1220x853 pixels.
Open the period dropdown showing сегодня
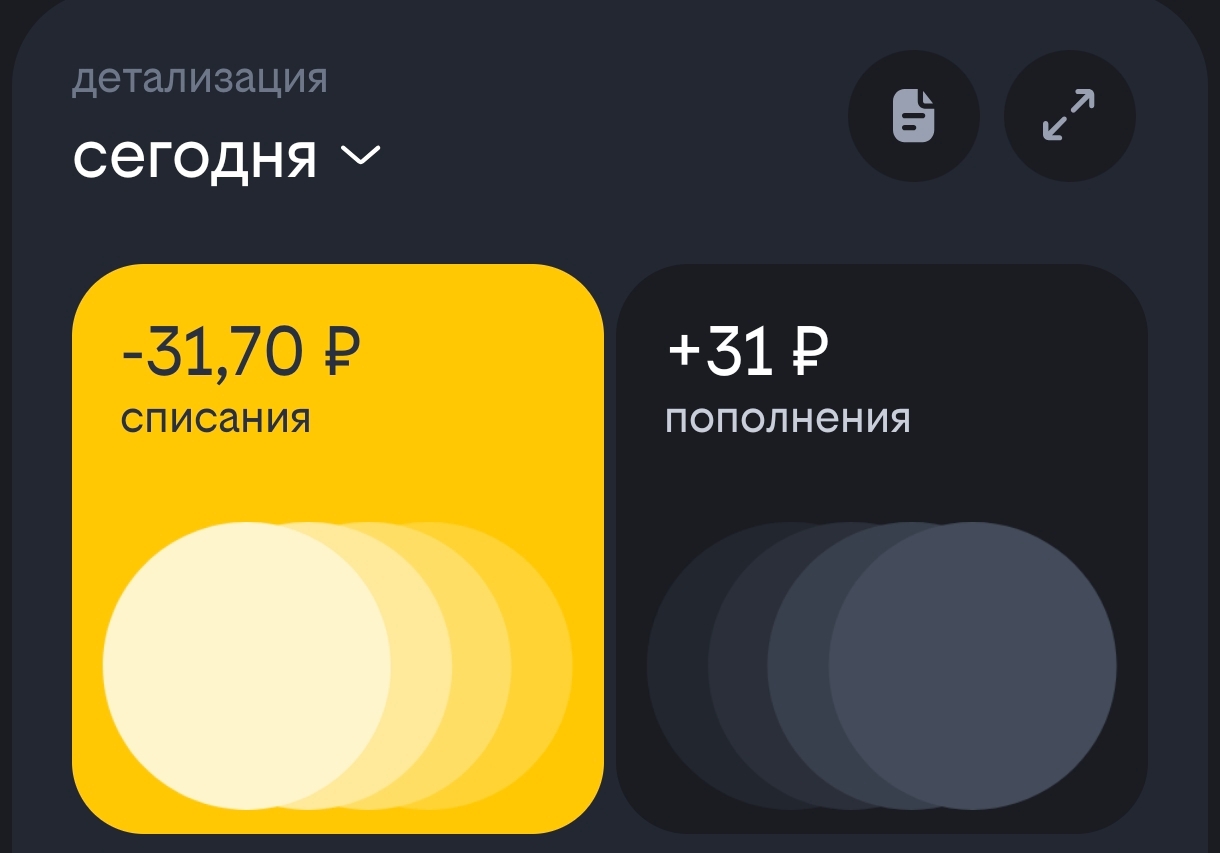click(x=227, y=157)
